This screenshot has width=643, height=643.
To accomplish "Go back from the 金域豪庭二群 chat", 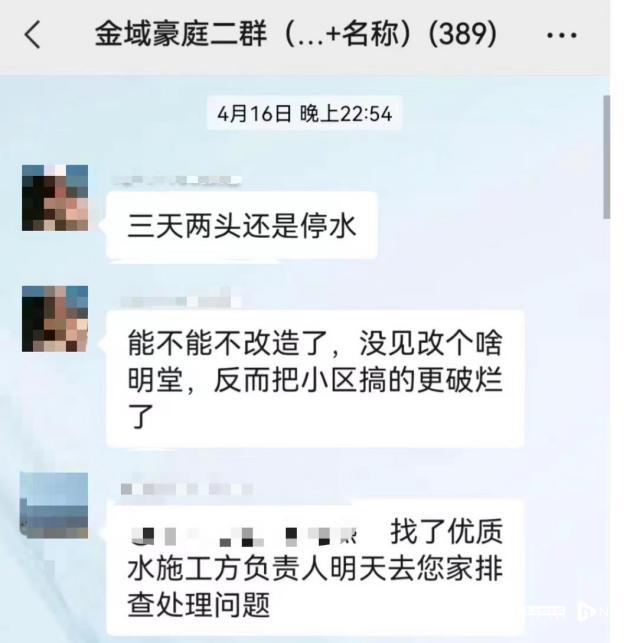I will [x=33, y=35].
